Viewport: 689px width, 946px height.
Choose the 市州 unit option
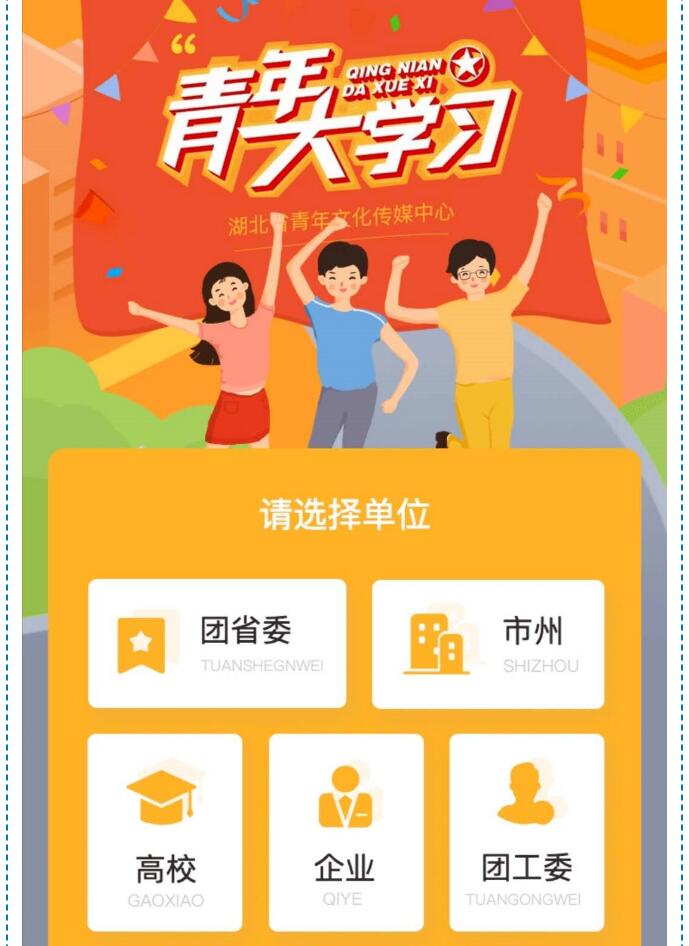pyautogui.click(x=488, y=643)
